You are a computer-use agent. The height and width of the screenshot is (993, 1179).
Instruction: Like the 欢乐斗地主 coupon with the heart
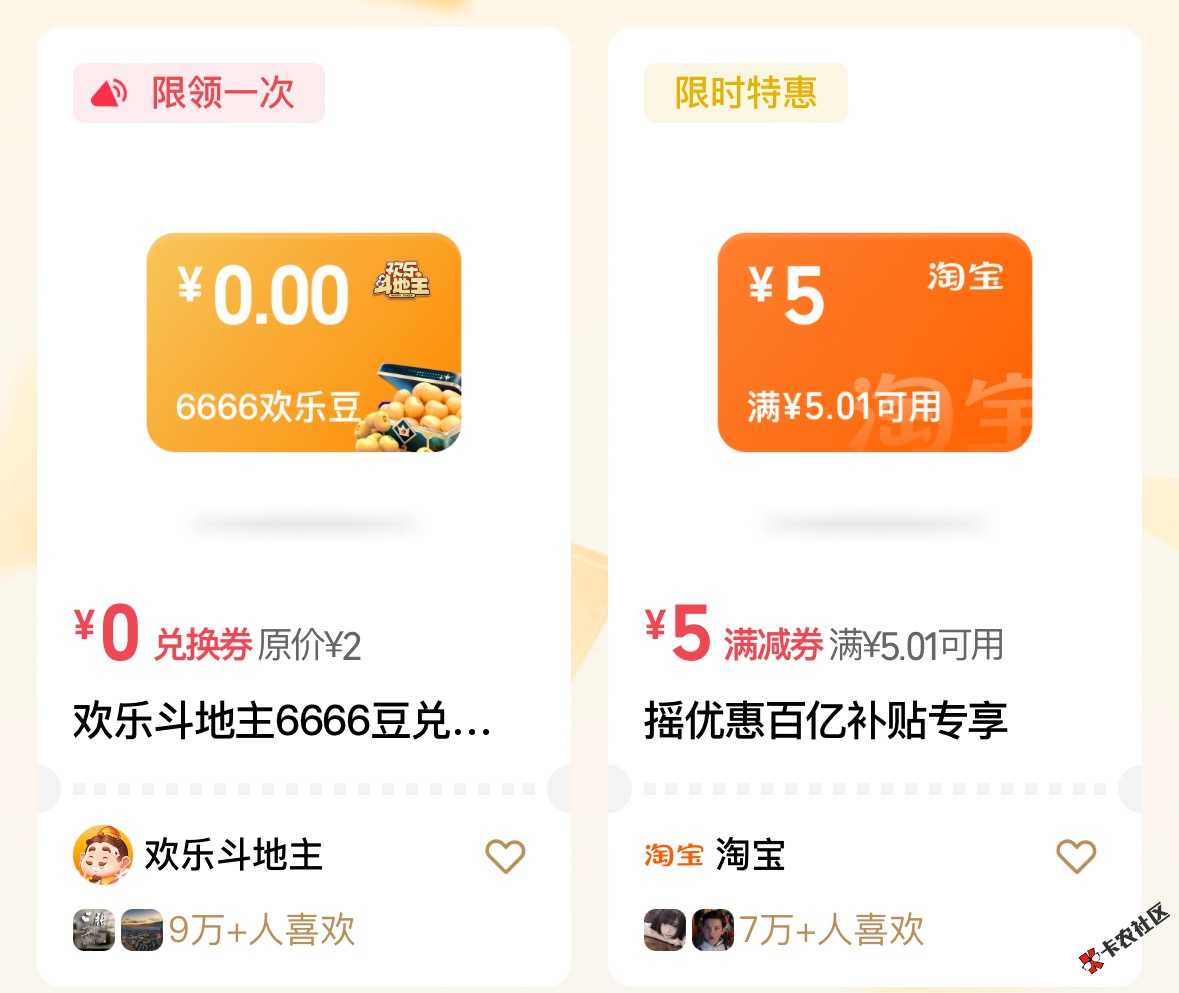tap(505, 856)
